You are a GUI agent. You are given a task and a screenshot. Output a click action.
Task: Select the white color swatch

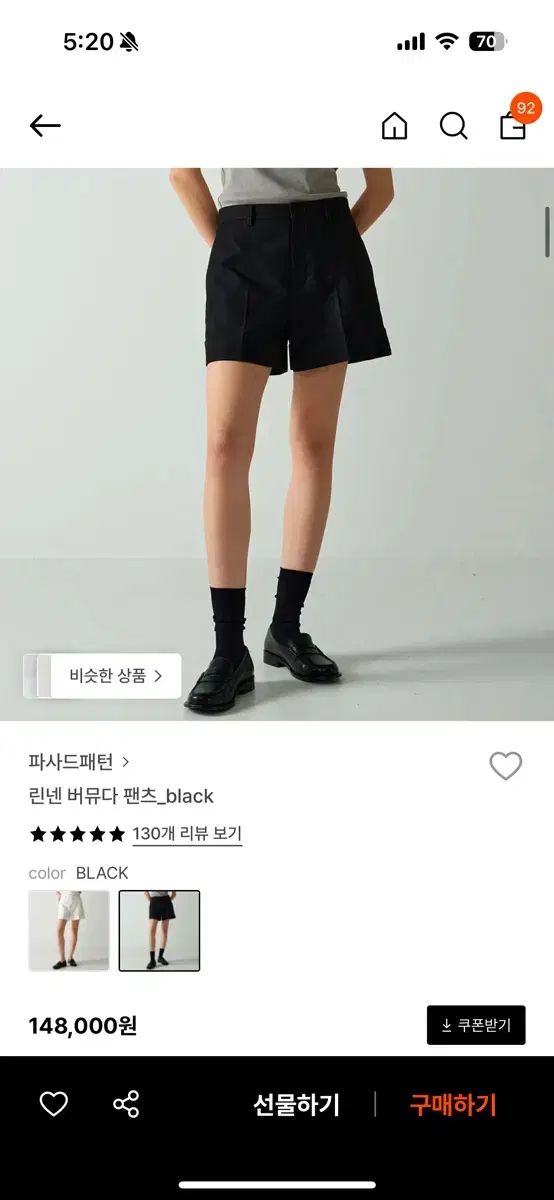coord(69,930)
